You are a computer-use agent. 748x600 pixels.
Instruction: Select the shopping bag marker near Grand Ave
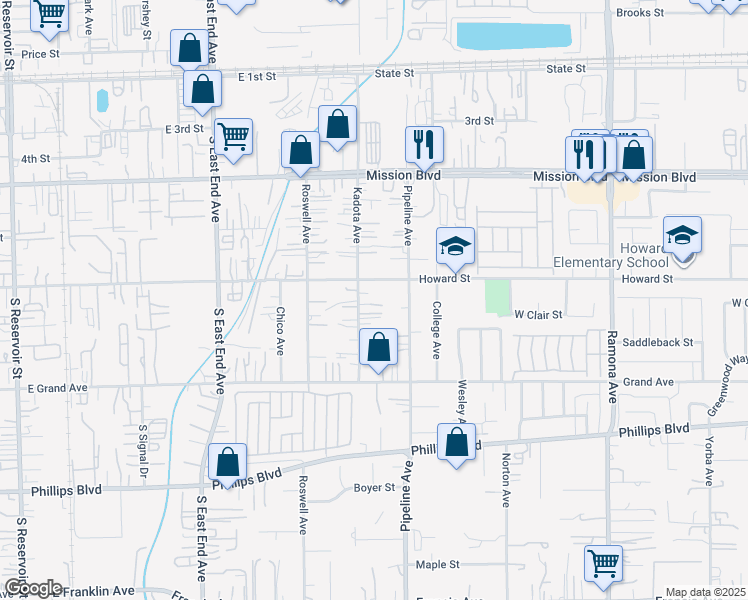378,347
